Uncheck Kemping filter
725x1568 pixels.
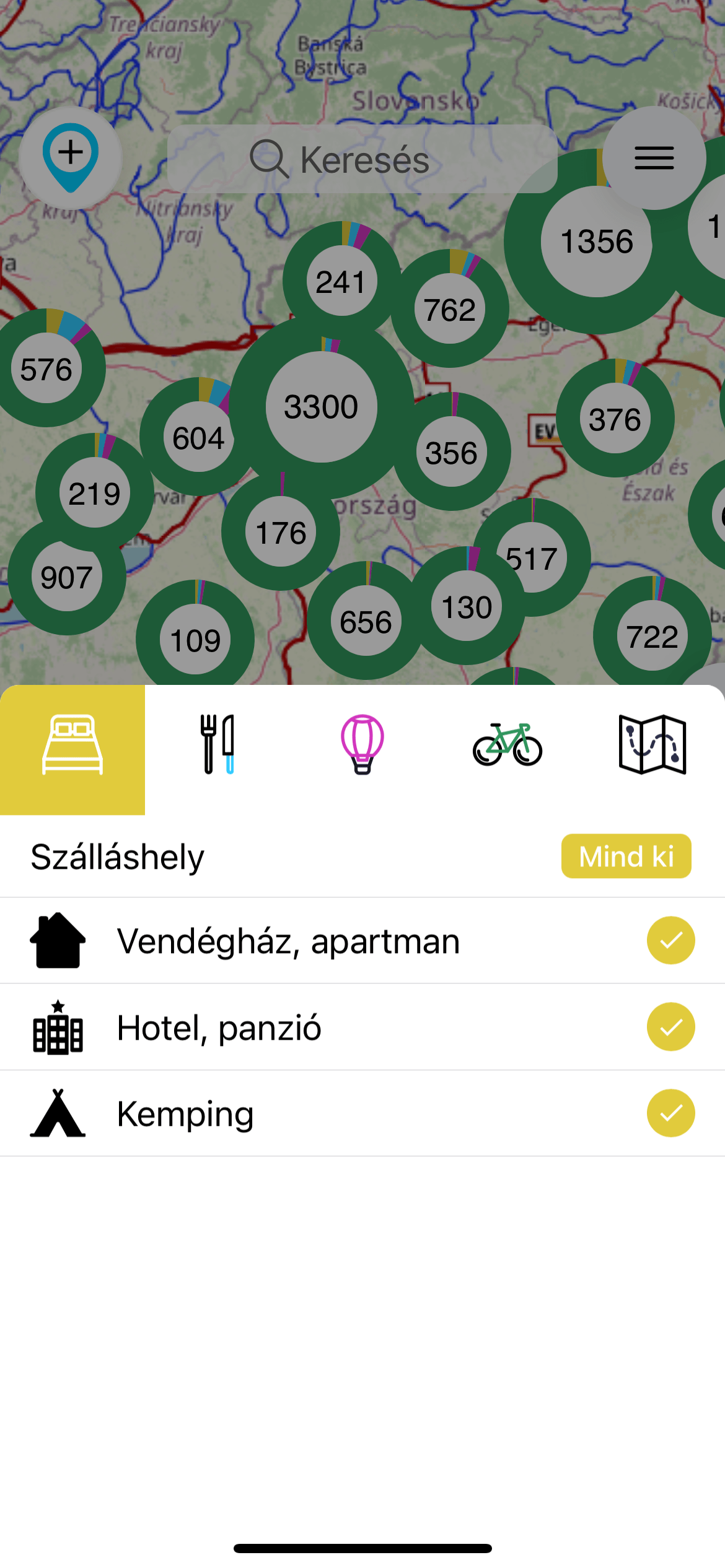(x=670, y=1113)
